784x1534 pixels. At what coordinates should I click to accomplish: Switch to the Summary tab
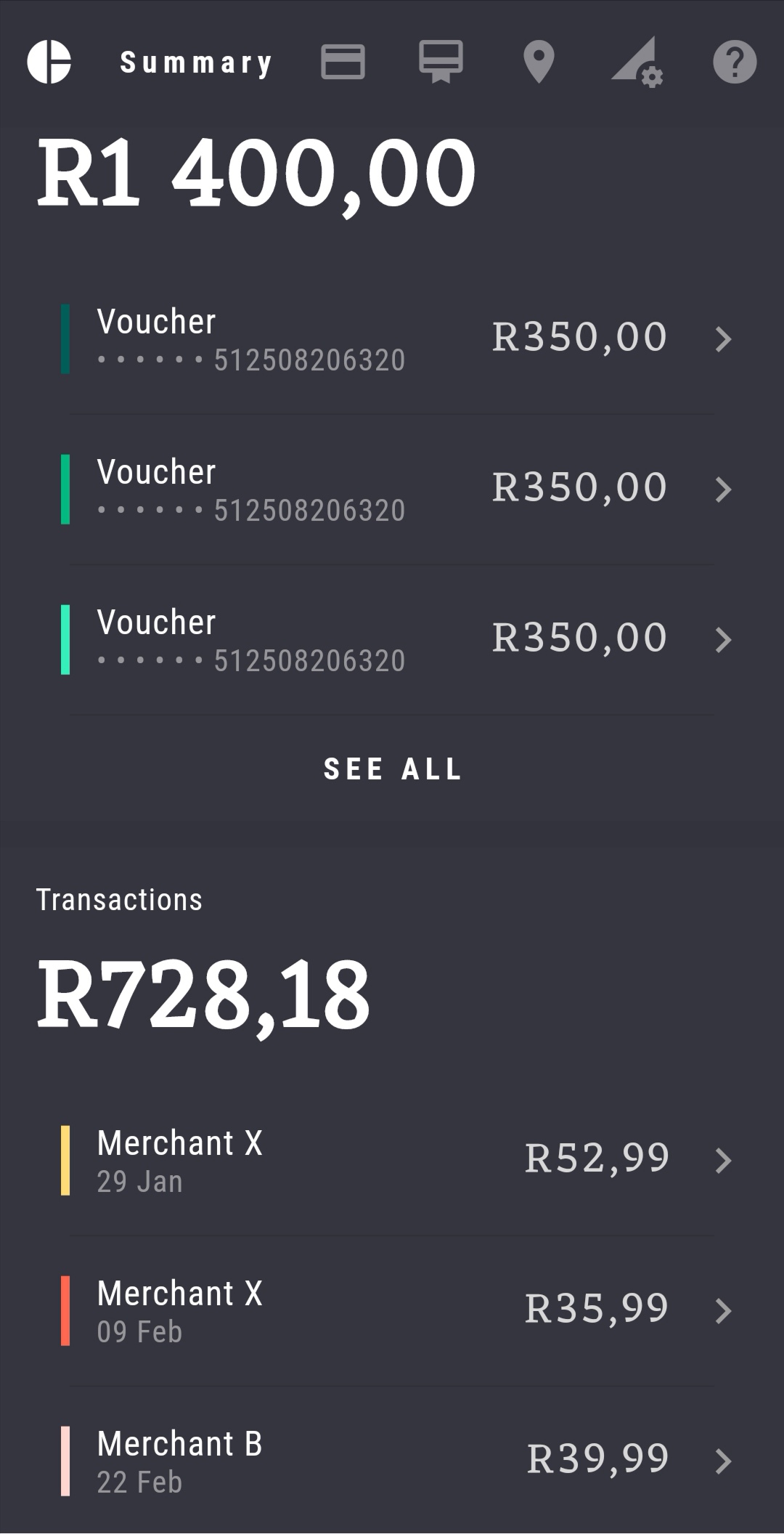tap(195, 62)
